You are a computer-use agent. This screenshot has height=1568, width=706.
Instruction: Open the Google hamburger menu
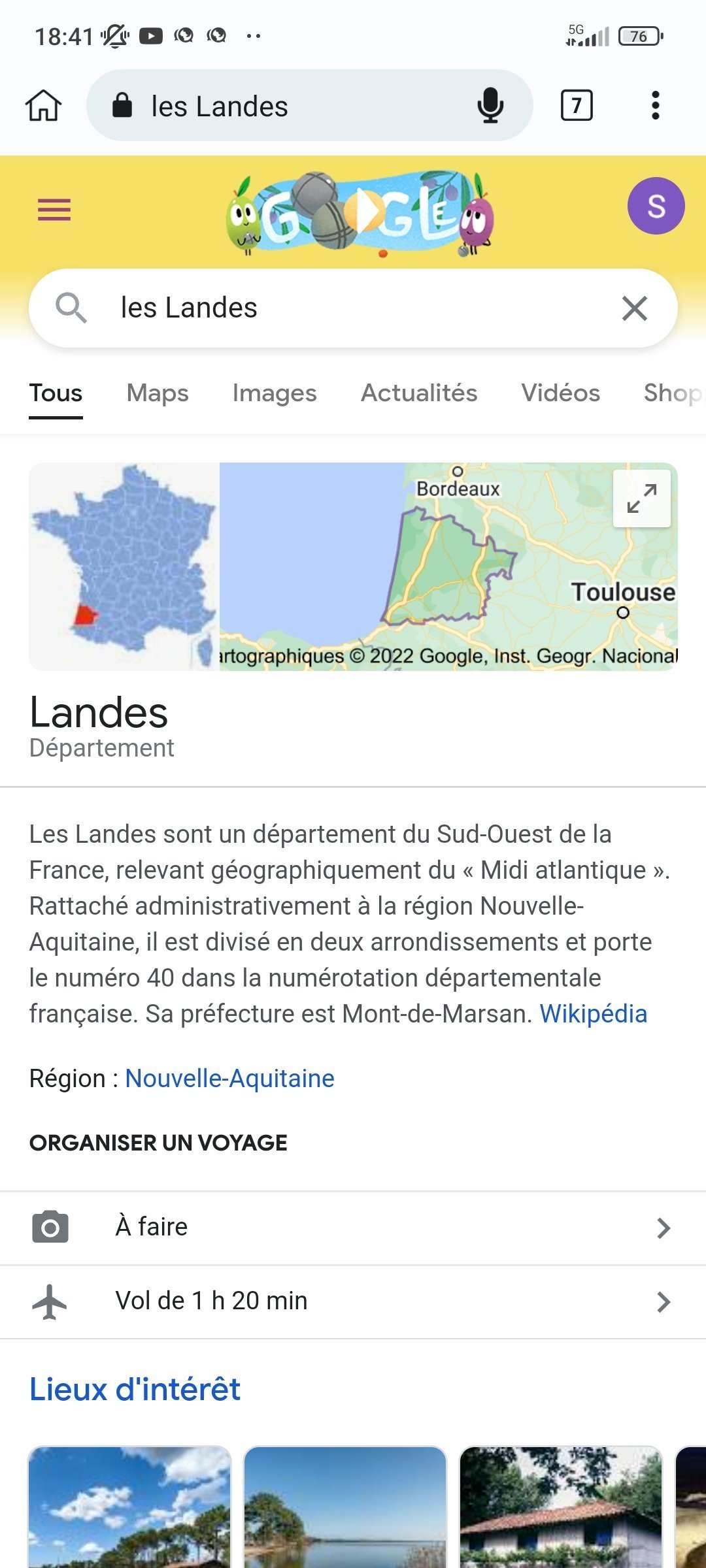[54, 210]
